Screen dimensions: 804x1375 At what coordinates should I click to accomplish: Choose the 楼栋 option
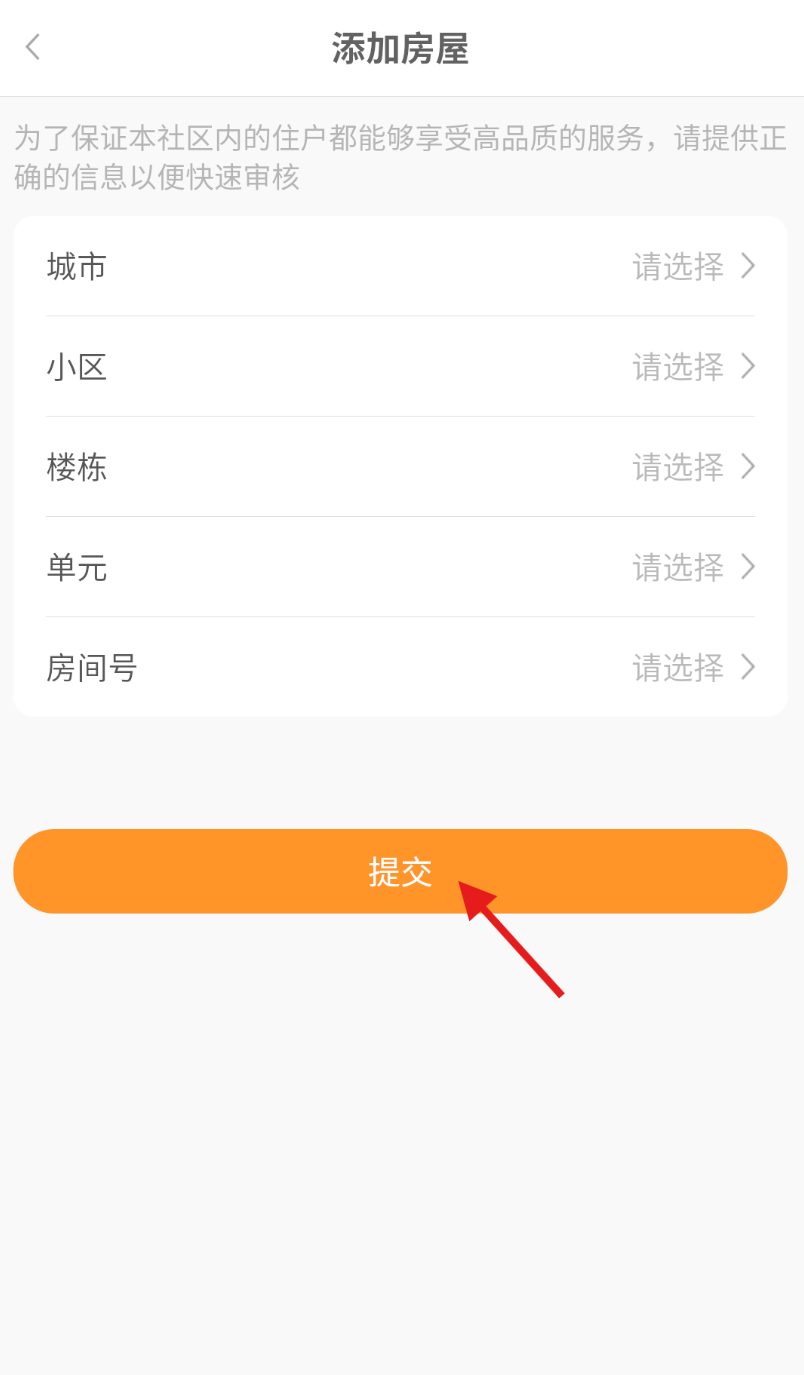point(400,467)
